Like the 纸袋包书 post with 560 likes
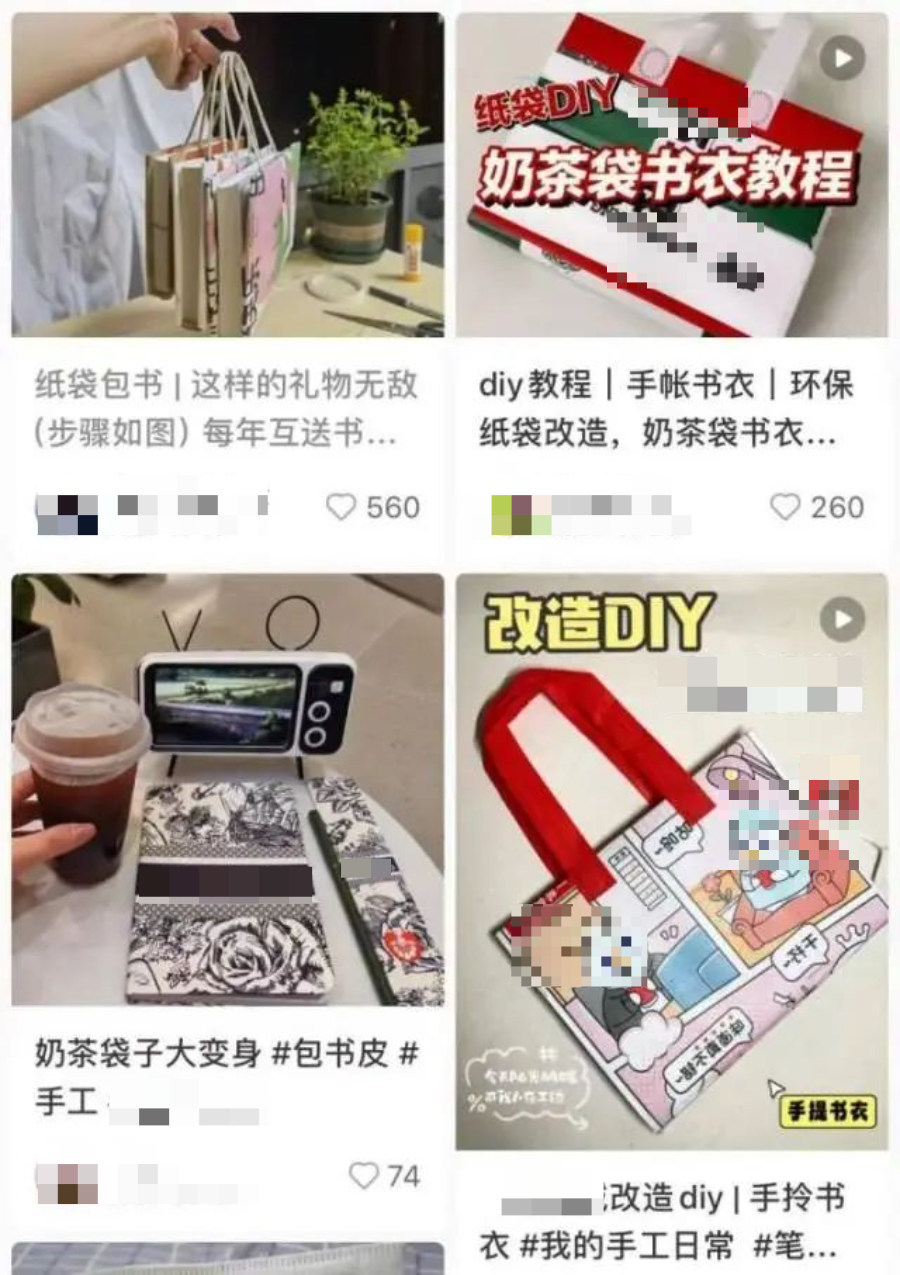Viewport: 900px width, 1275px height. tap(342, 508)
